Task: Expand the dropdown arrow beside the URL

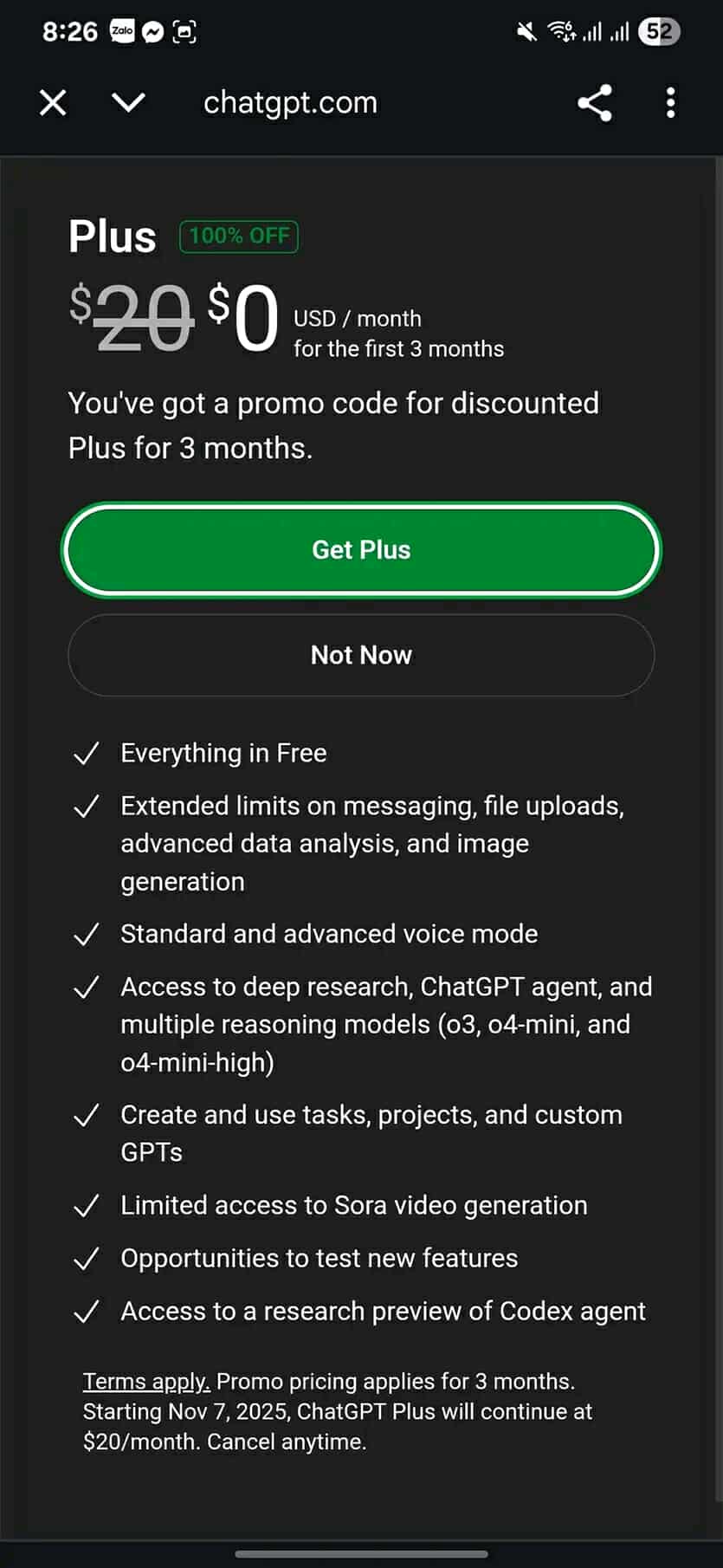Action: (x=128, y=103)
